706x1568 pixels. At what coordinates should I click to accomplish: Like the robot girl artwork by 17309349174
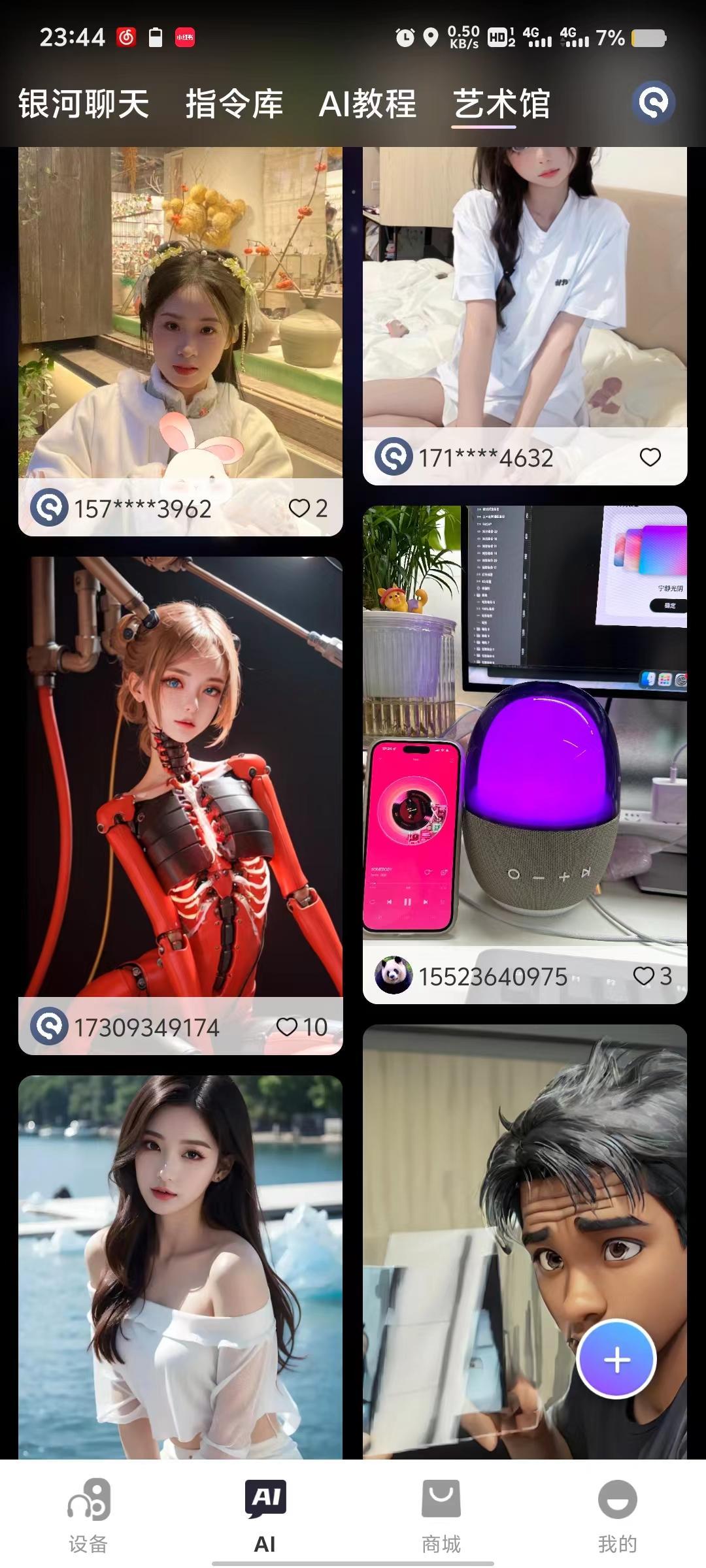(x=288, y=1026)
